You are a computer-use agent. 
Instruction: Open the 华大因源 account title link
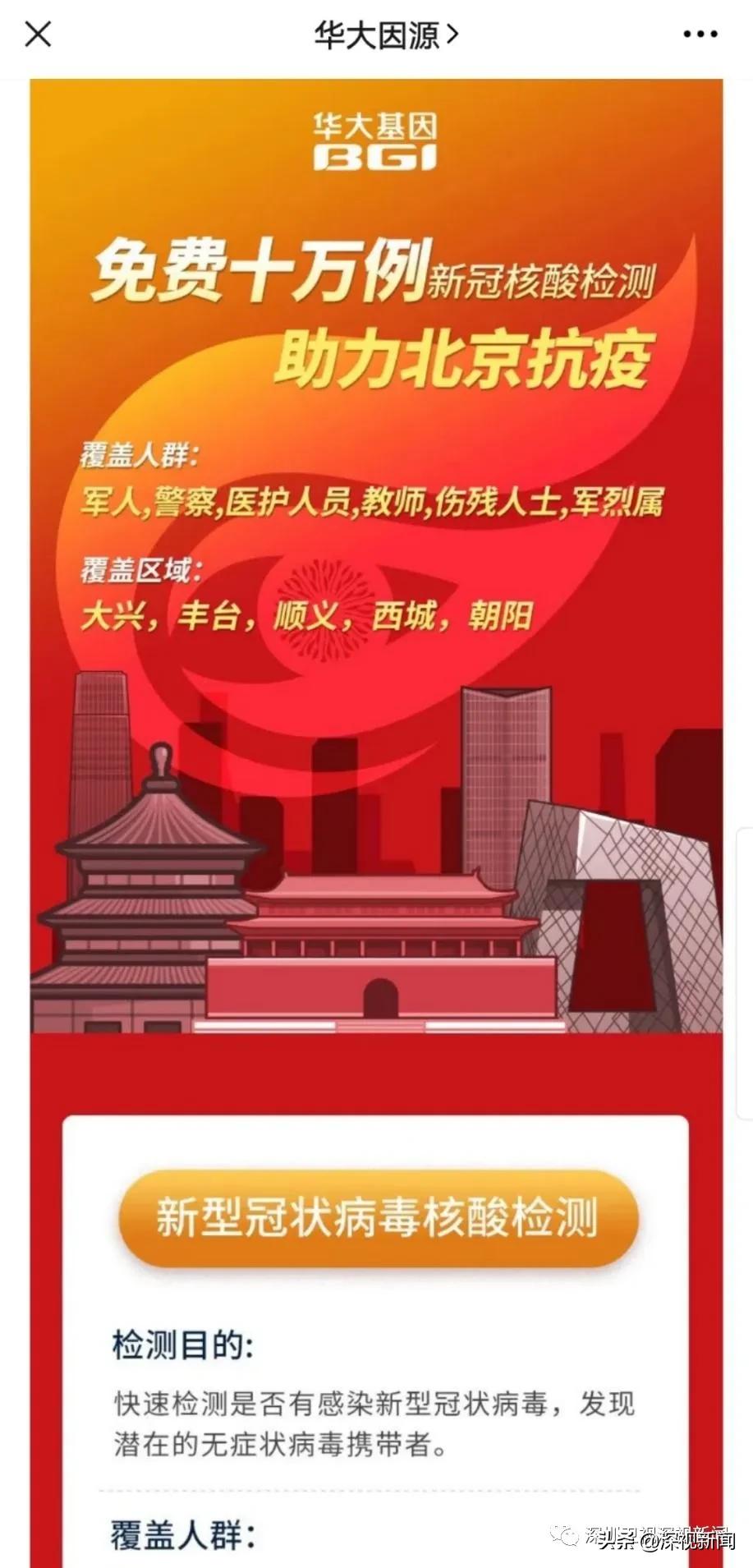(x=385, y=34)
